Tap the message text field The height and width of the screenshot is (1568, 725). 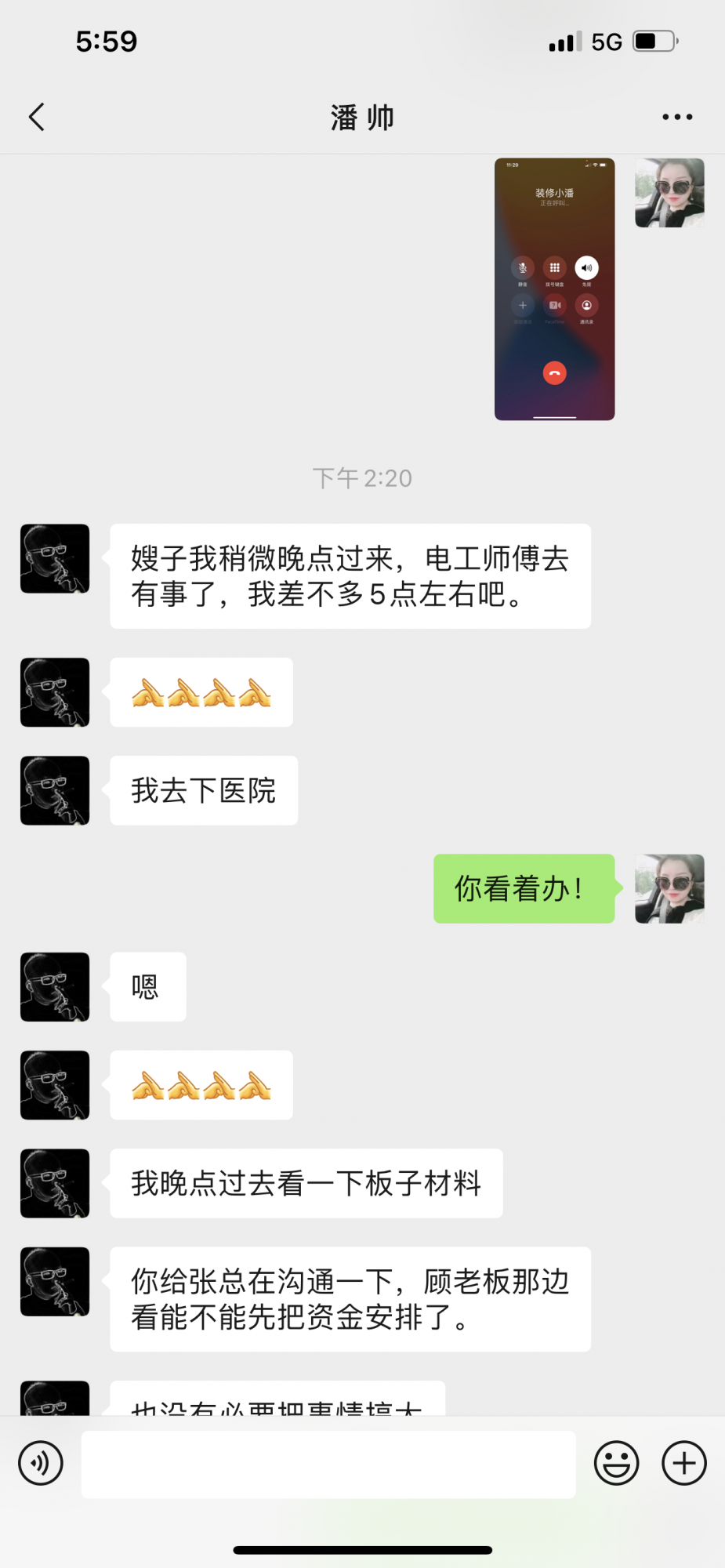(328, 1464)
